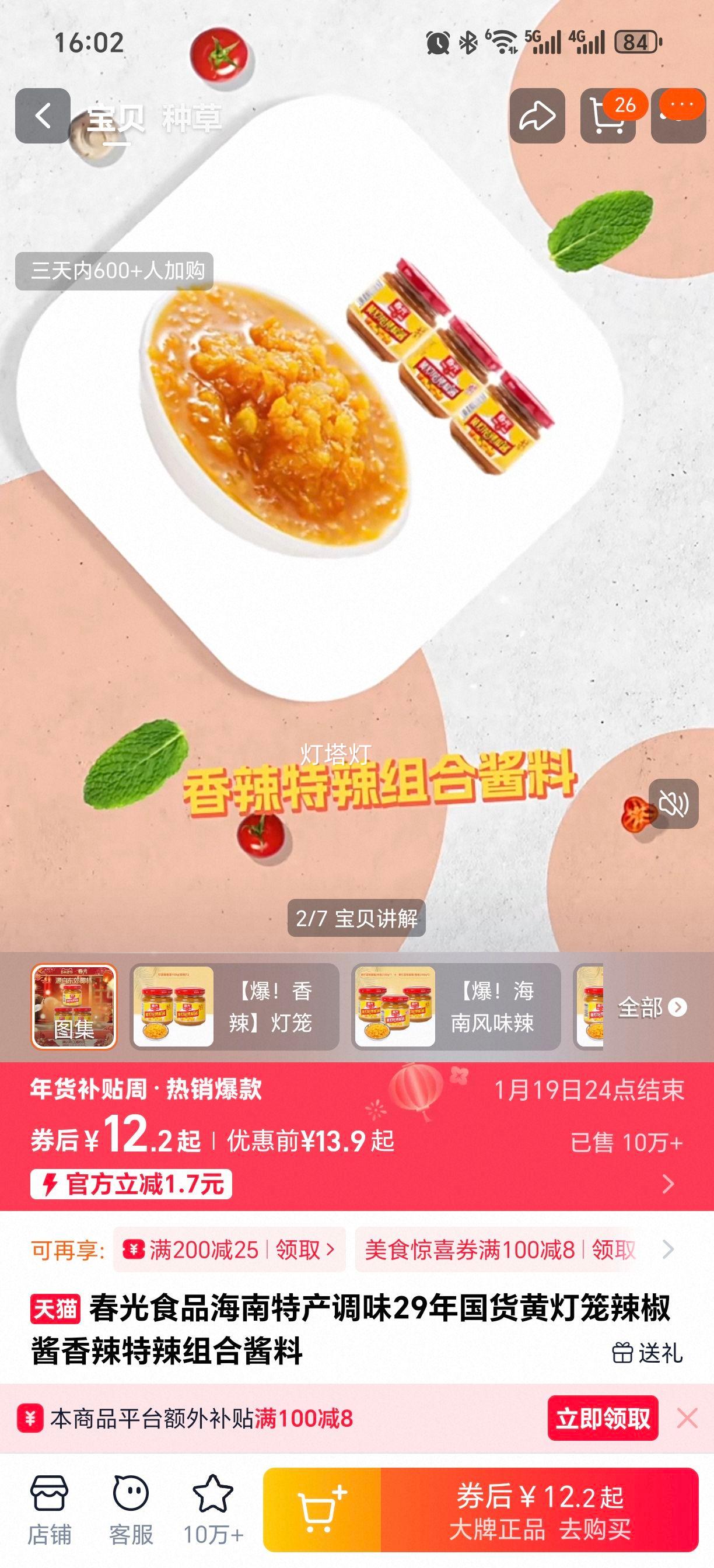Open the more options menu icon
The height and width of the screenshot is (1568, 714).
[675, 114]
